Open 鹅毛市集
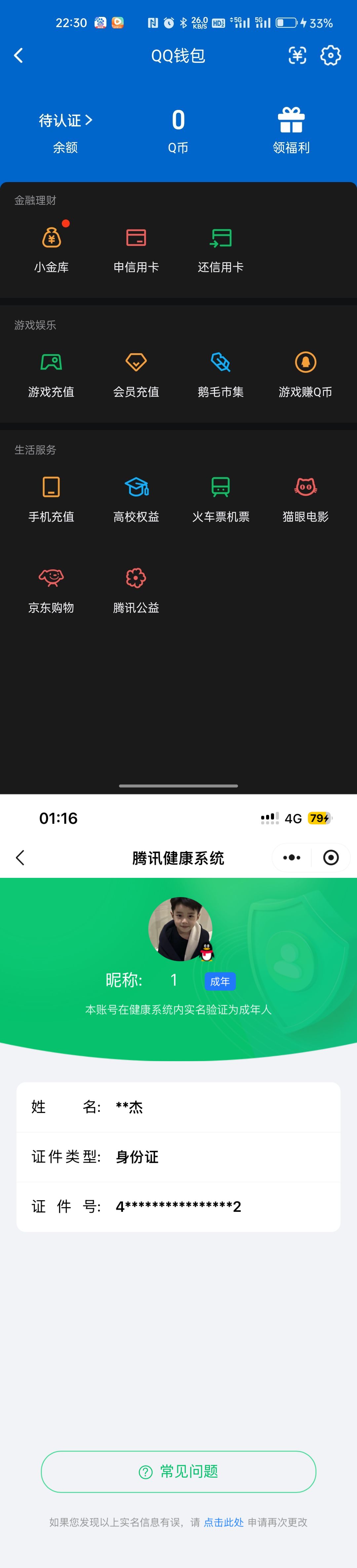This screenshot has width=357, height=1568. point(221,374)
